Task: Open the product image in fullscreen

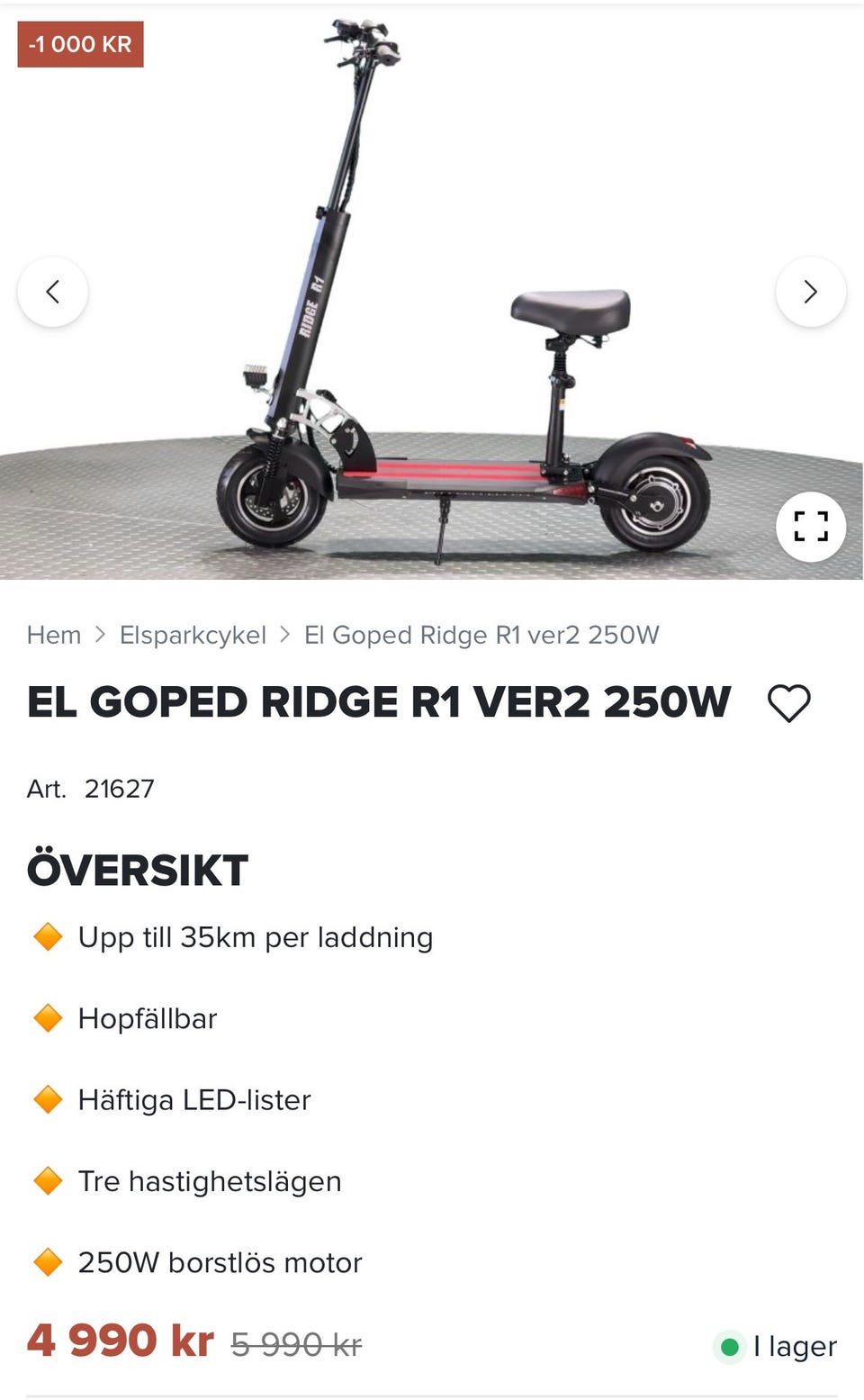Action: click(810, 527)
